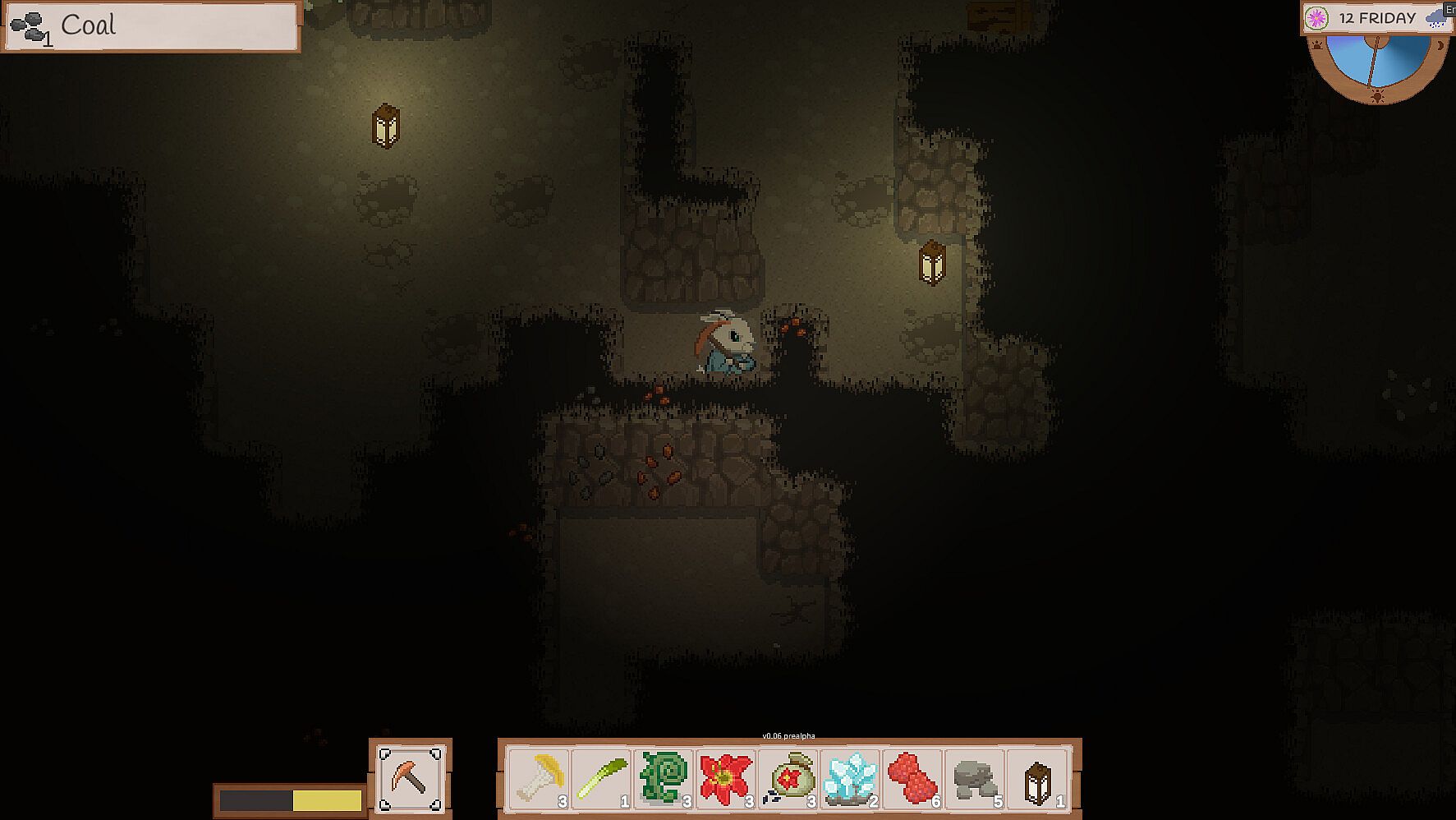Screen dimensions: 1456x820
Task: Select the flower seed bag slot
Action: click(788, 778)
